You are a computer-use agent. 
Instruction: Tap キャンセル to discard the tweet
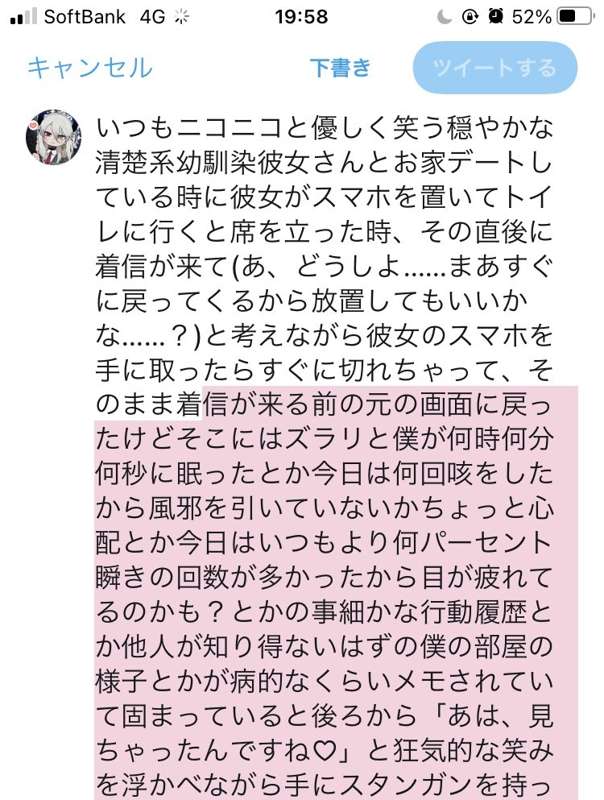tap(90, 68)
